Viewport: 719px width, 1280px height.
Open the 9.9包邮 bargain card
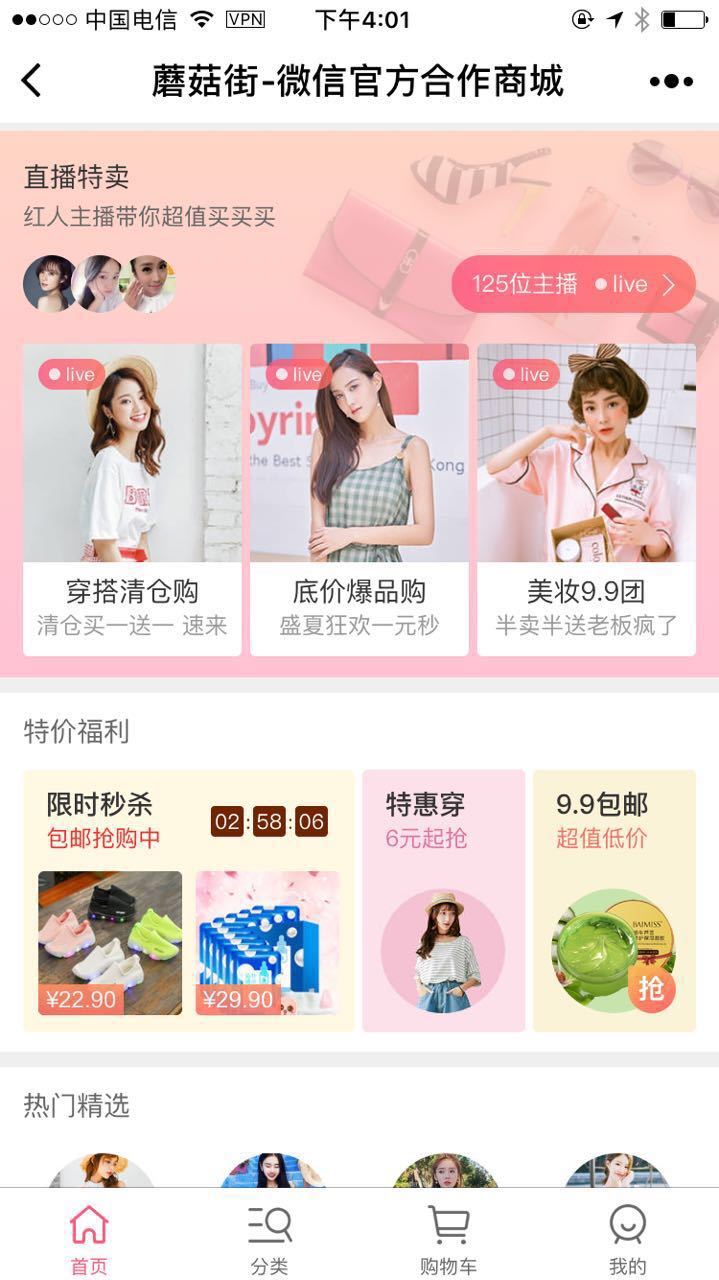click(614, 900)
